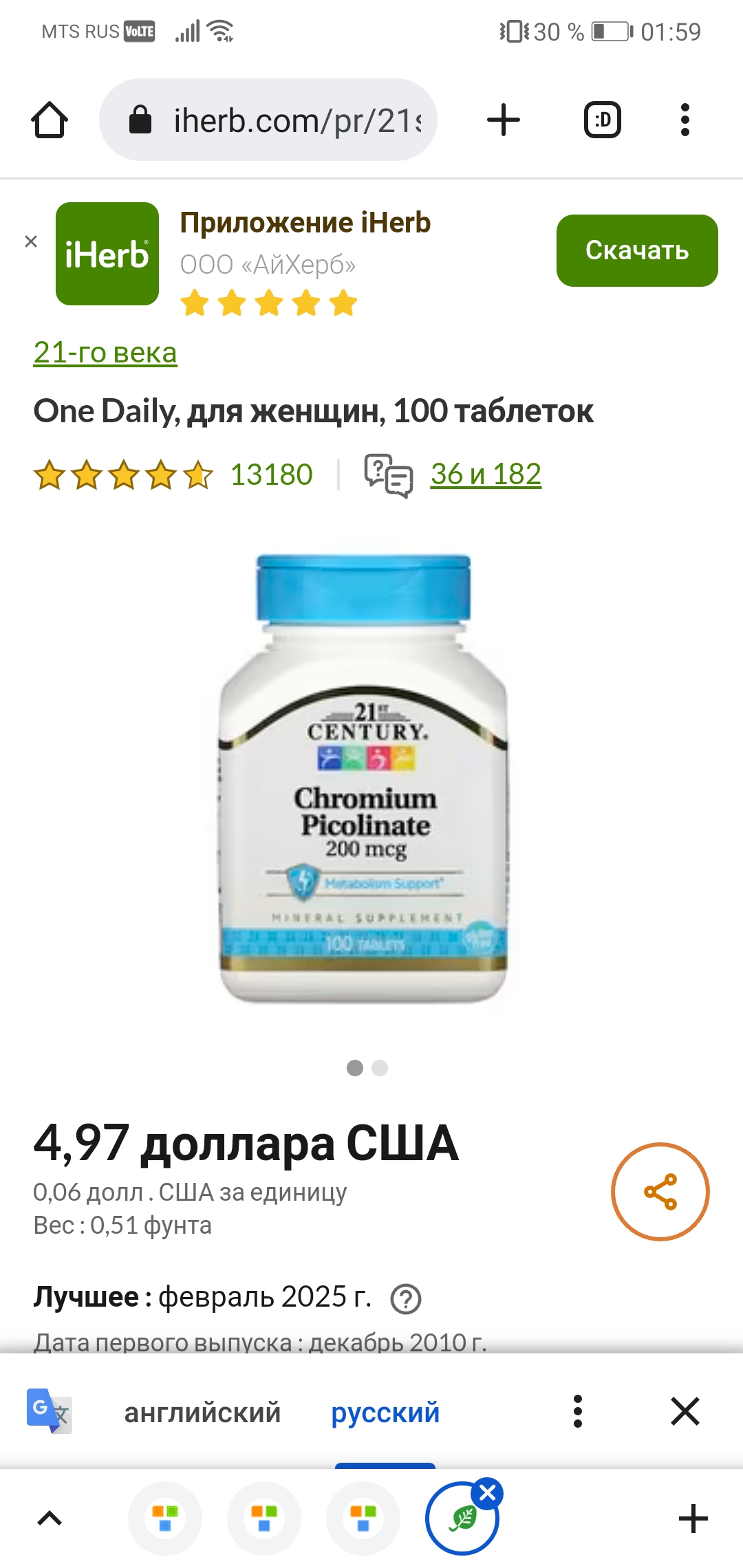Tap the iherb.com address bar
743x1568 pixels.
268,120
